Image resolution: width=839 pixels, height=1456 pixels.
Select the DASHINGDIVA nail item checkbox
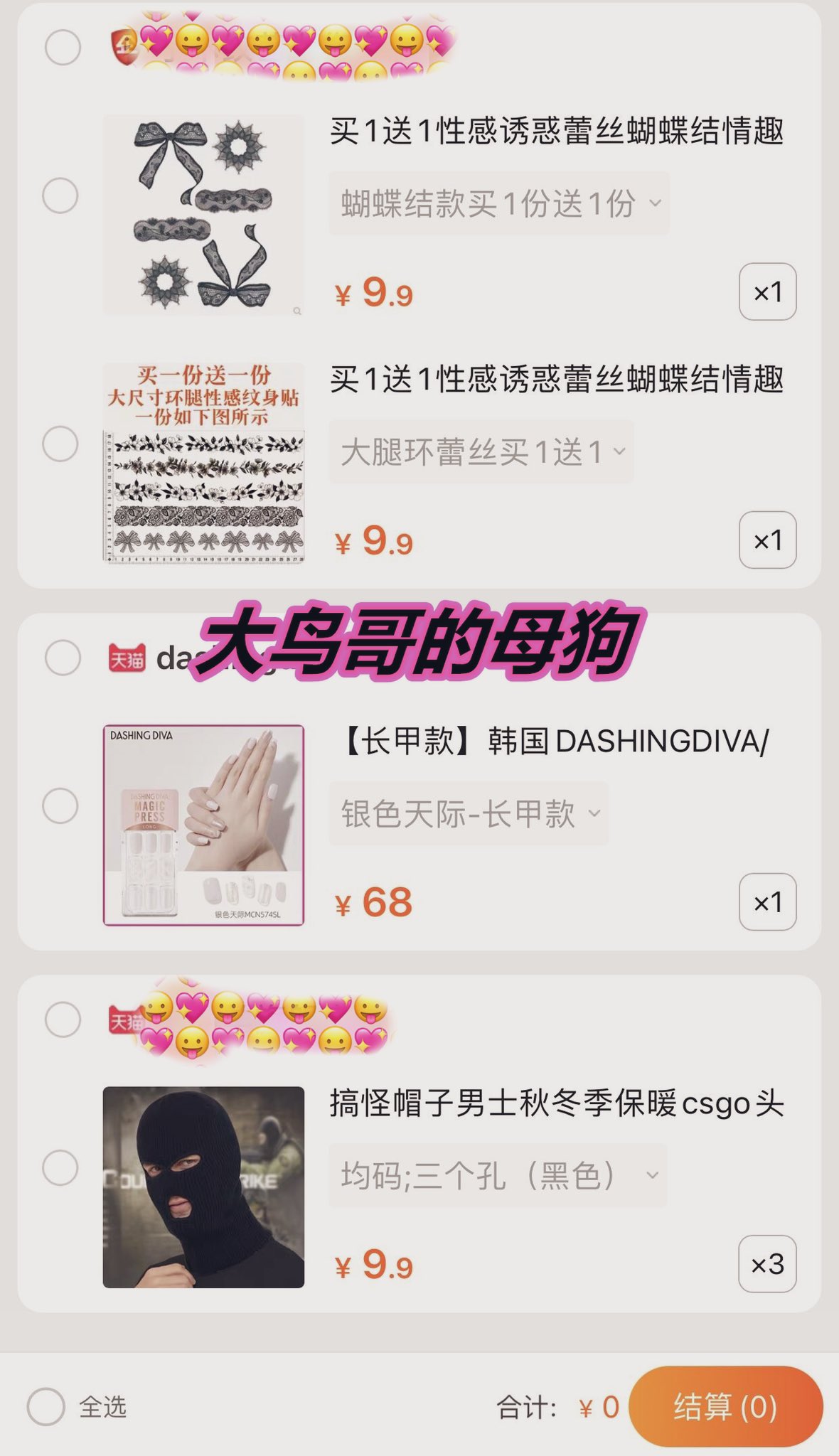(60, 805)
